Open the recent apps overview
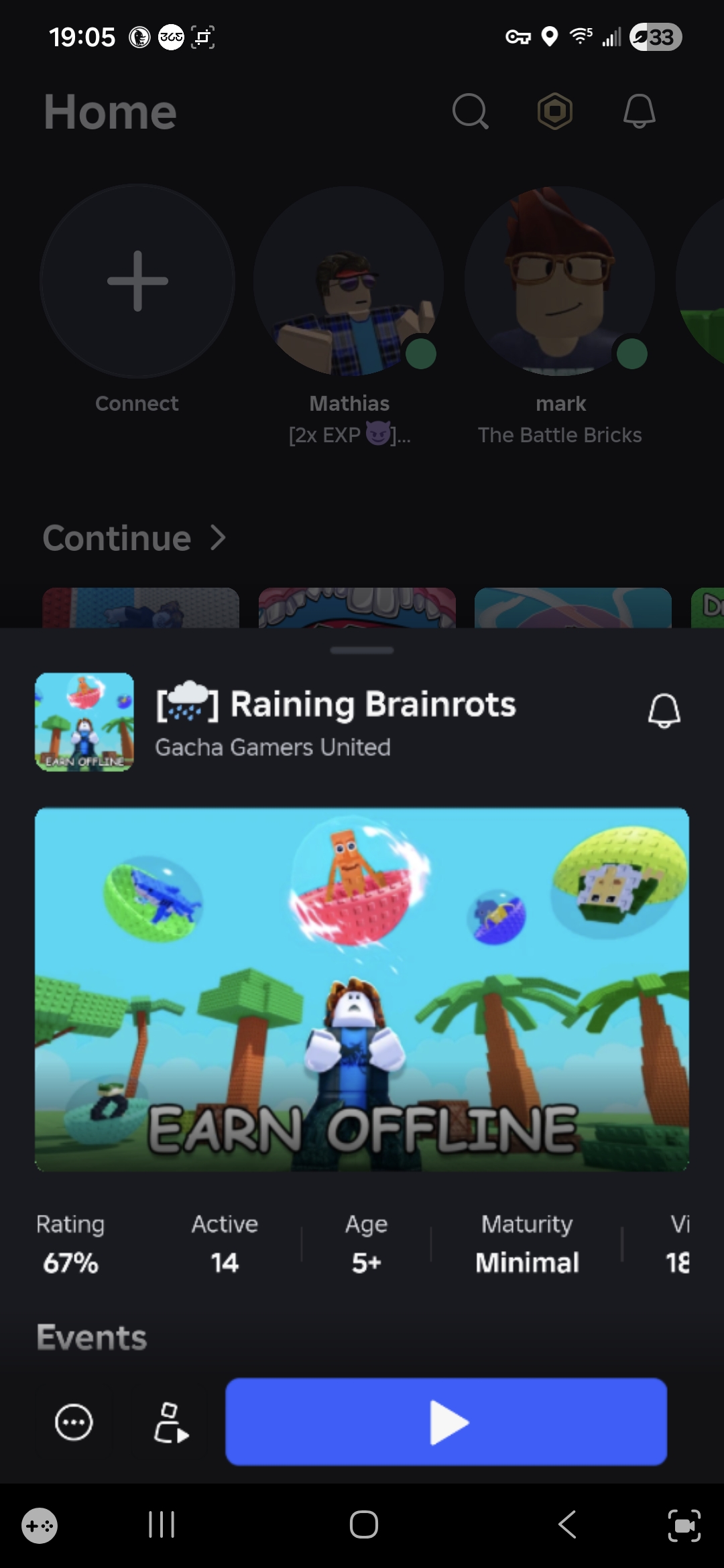724x1568 pixels. click(x=162, y=1524)
